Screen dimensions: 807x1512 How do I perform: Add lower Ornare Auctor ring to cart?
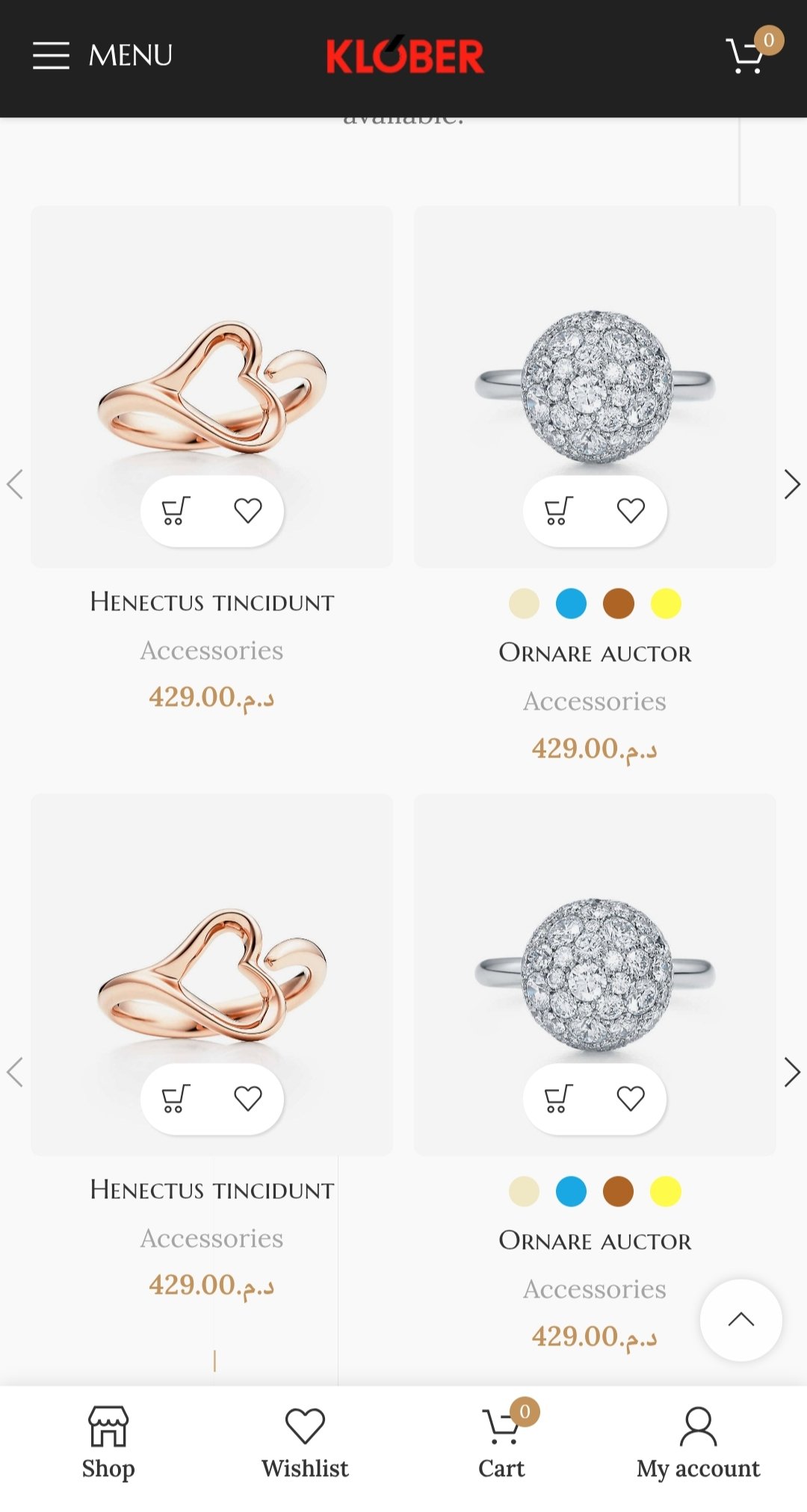pyautogui.click(x=559, y=1099)
